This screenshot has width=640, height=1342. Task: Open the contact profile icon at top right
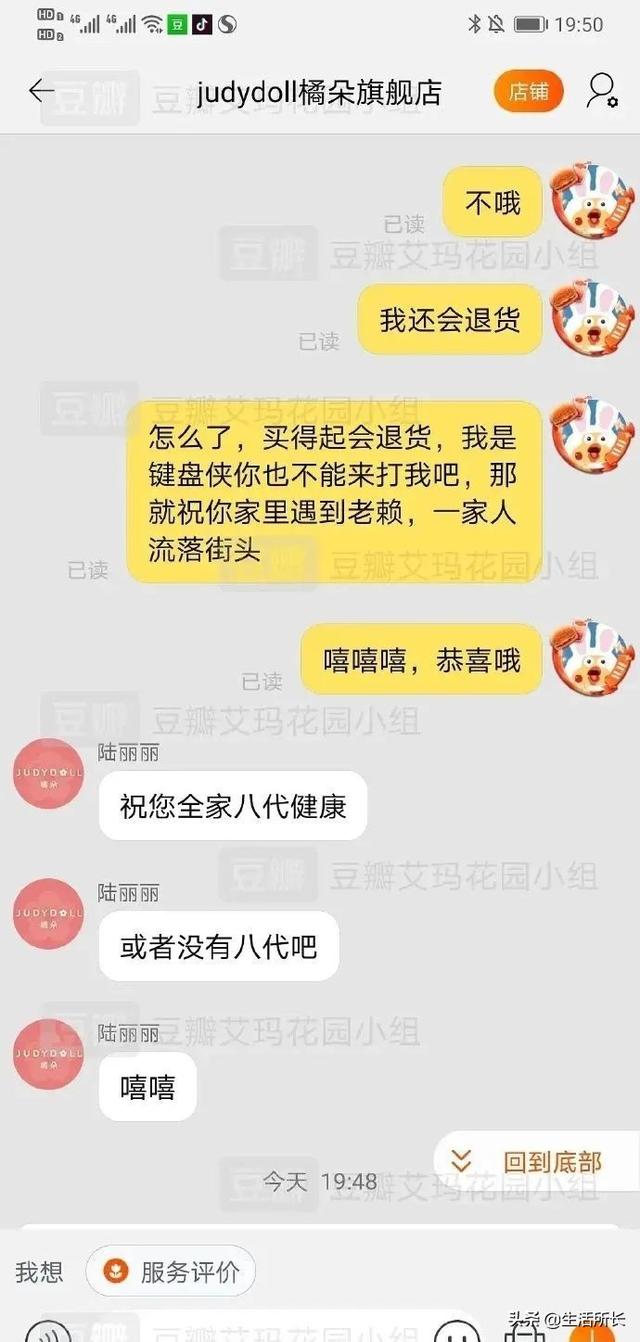point(602,91)
